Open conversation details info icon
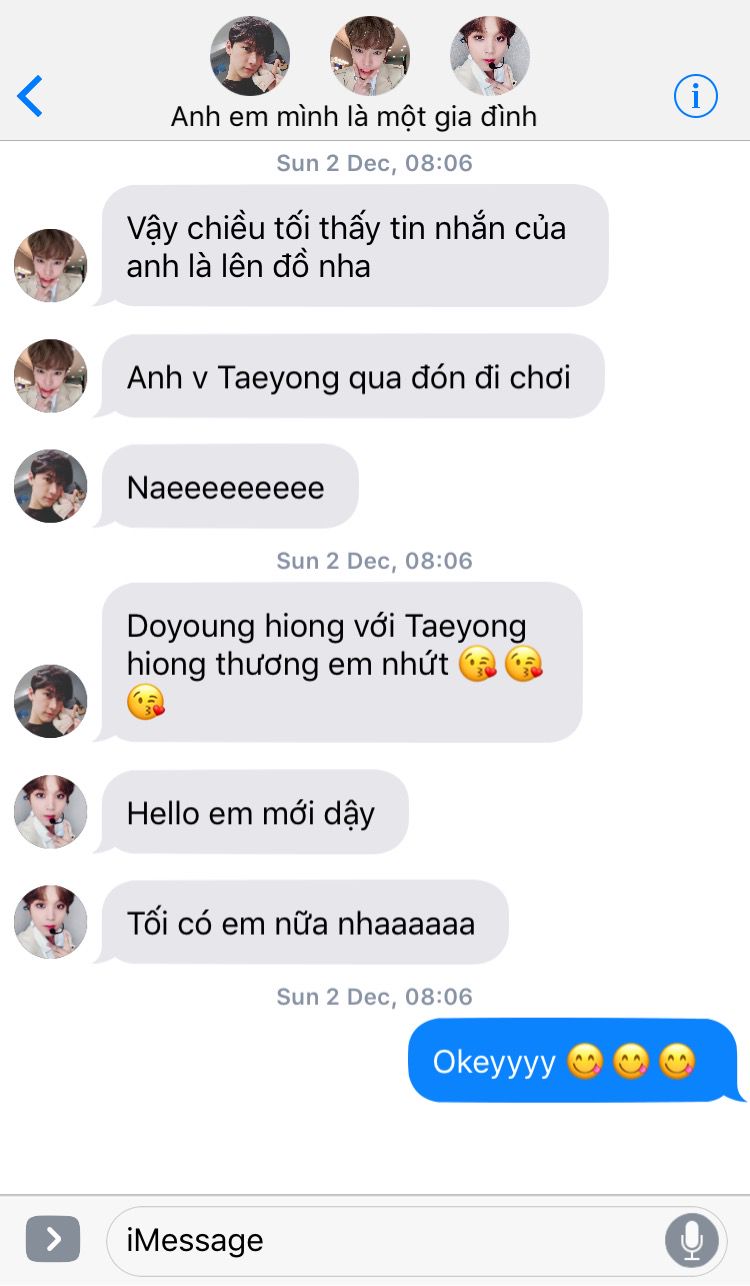Image resolution: width=750 pixels, height=1286 pixels. [696, 97]
